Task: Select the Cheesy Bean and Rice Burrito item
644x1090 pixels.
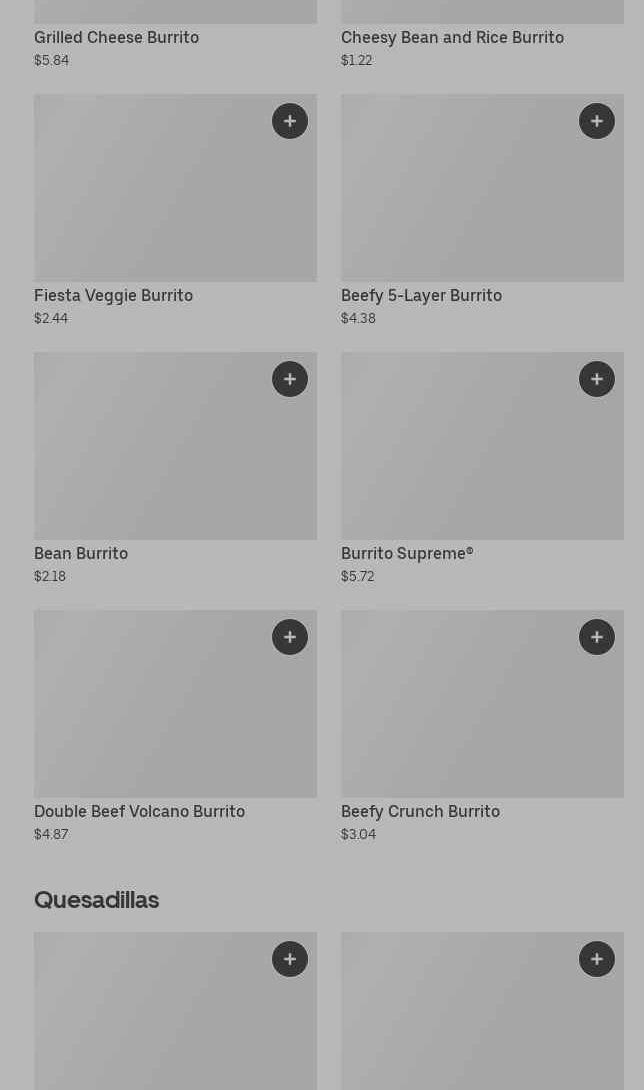Action: point(452,38)
